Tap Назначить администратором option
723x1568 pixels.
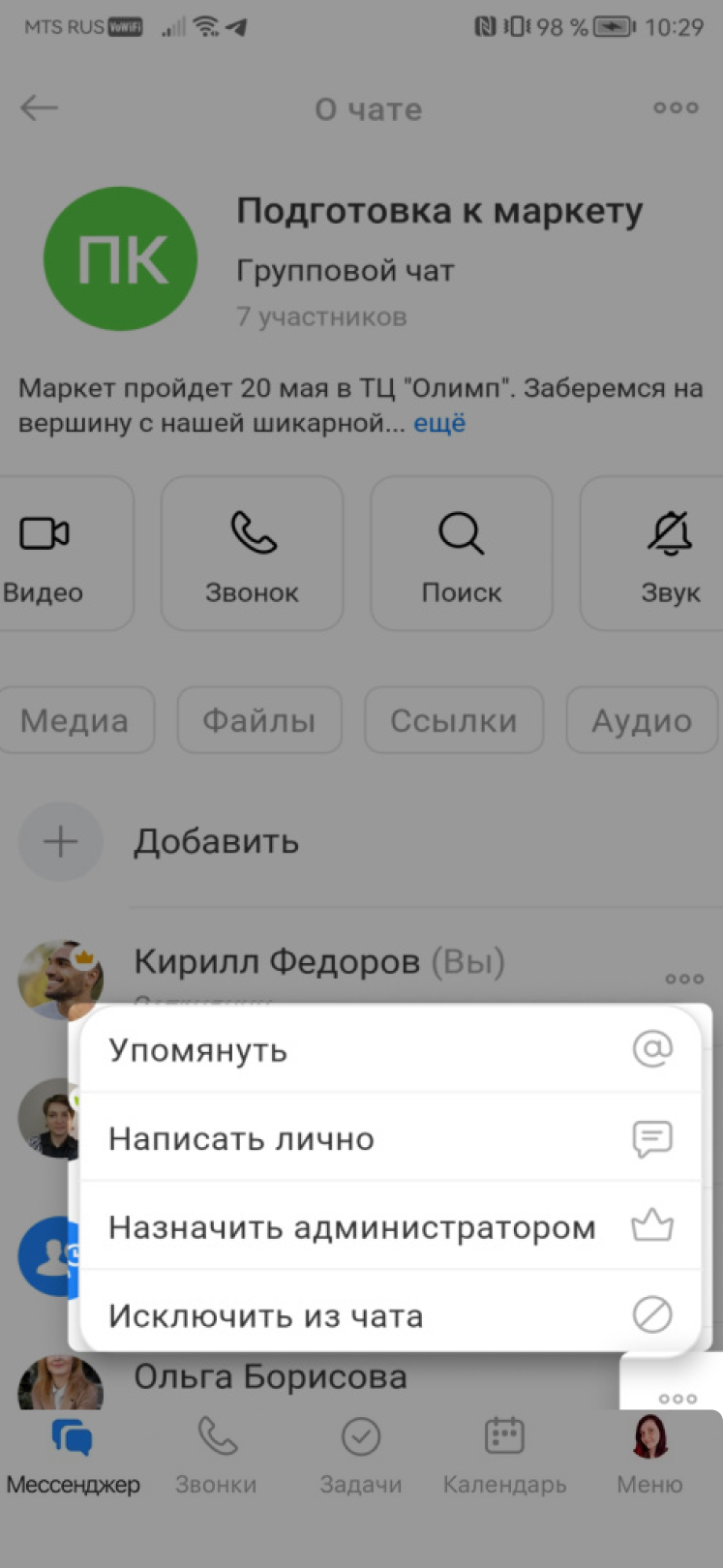pos(387,1227)
